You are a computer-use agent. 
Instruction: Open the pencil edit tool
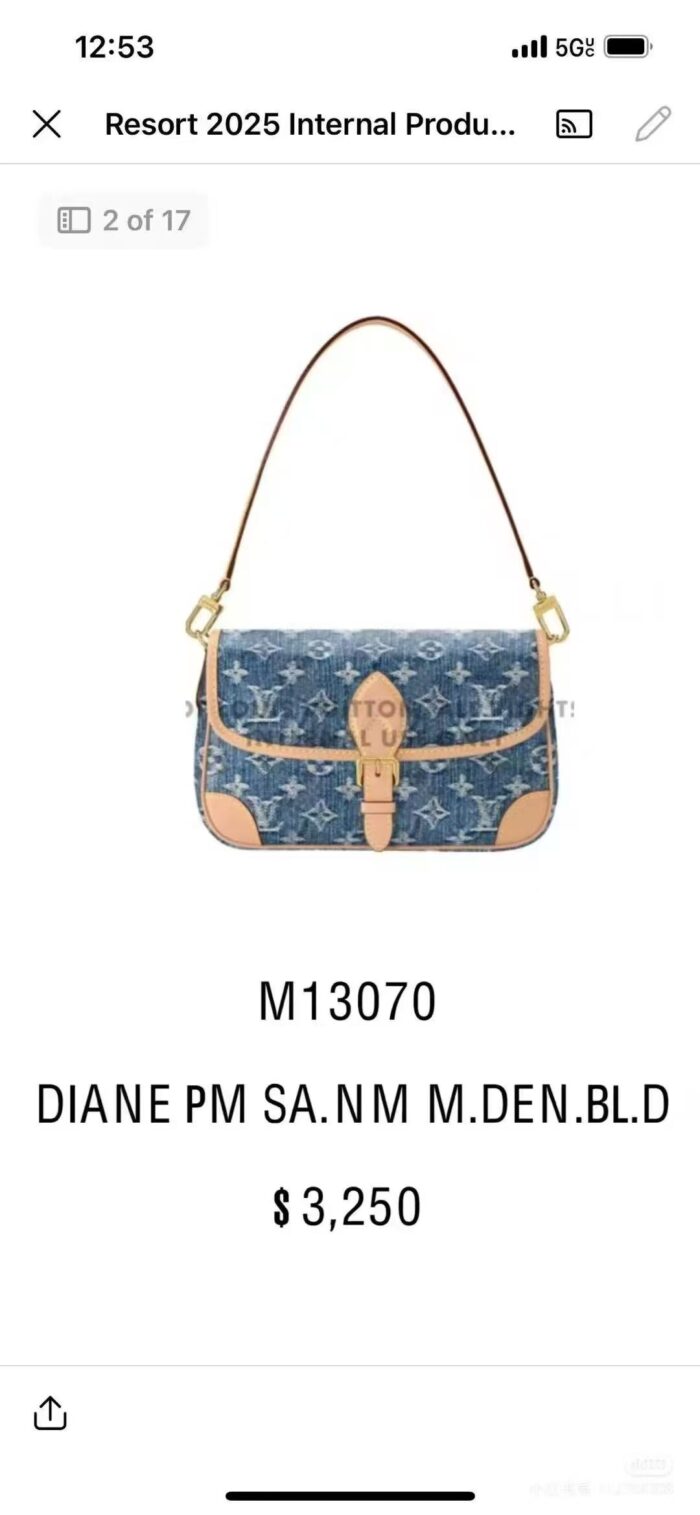(x=653, y=125)
